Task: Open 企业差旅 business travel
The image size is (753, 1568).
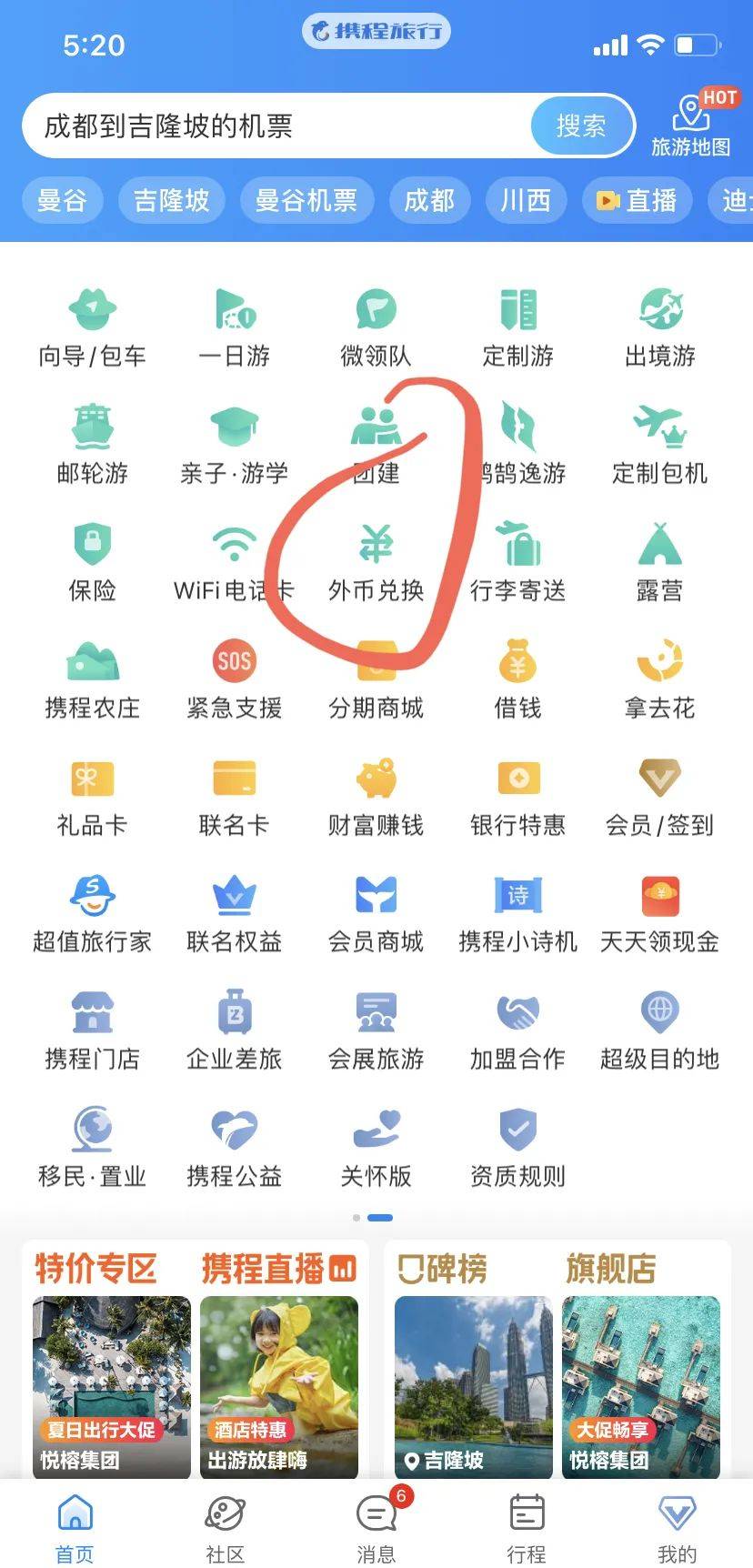Action: tap(234, 1031)
